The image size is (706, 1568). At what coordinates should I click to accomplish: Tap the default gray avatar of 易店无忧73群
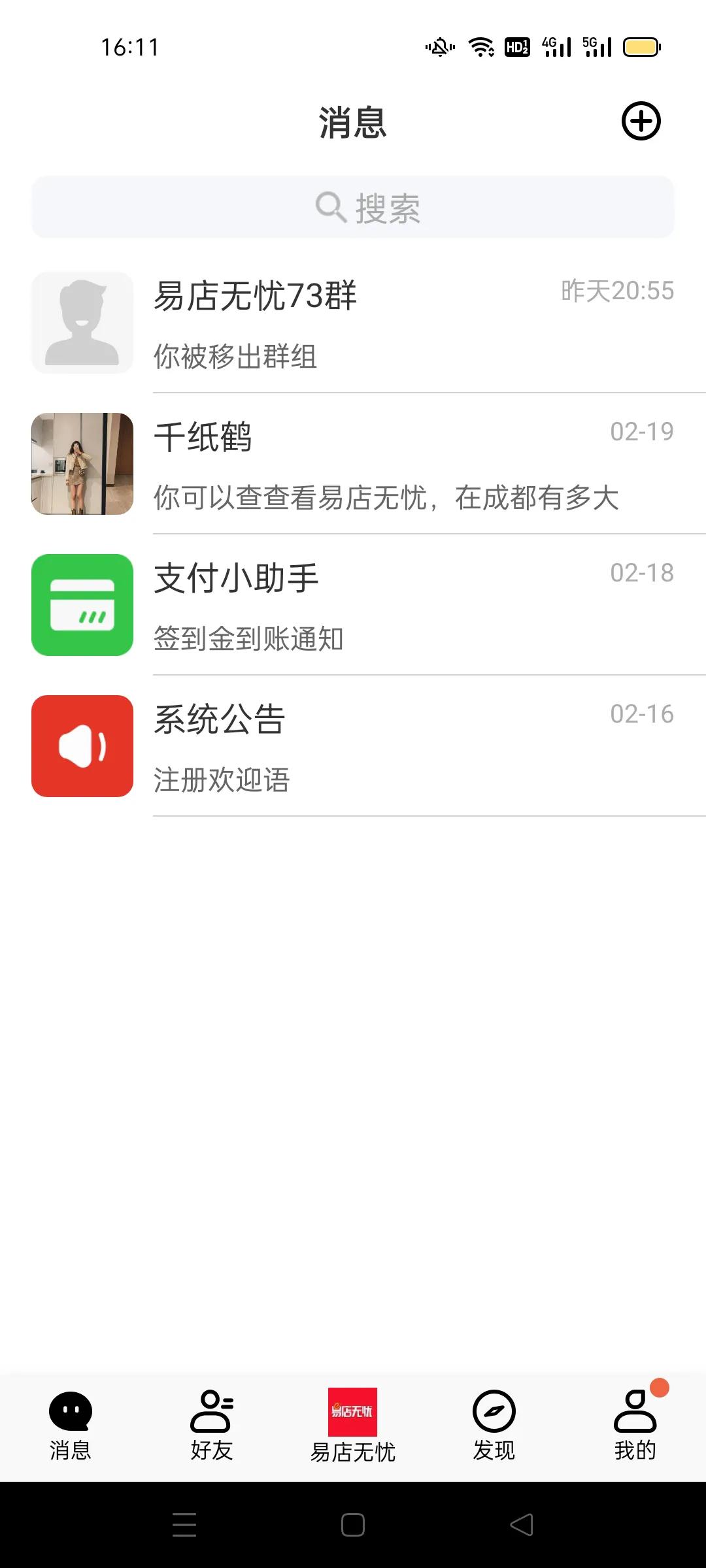81,323
